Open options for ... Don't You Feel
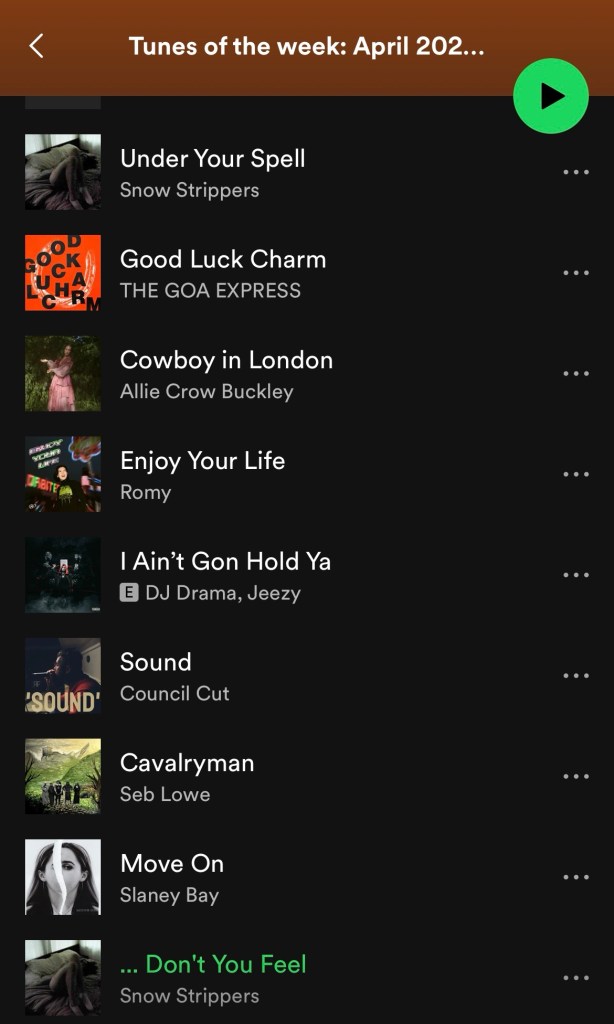The height and width of the screenshot is (1024, 614). (575, 978)
